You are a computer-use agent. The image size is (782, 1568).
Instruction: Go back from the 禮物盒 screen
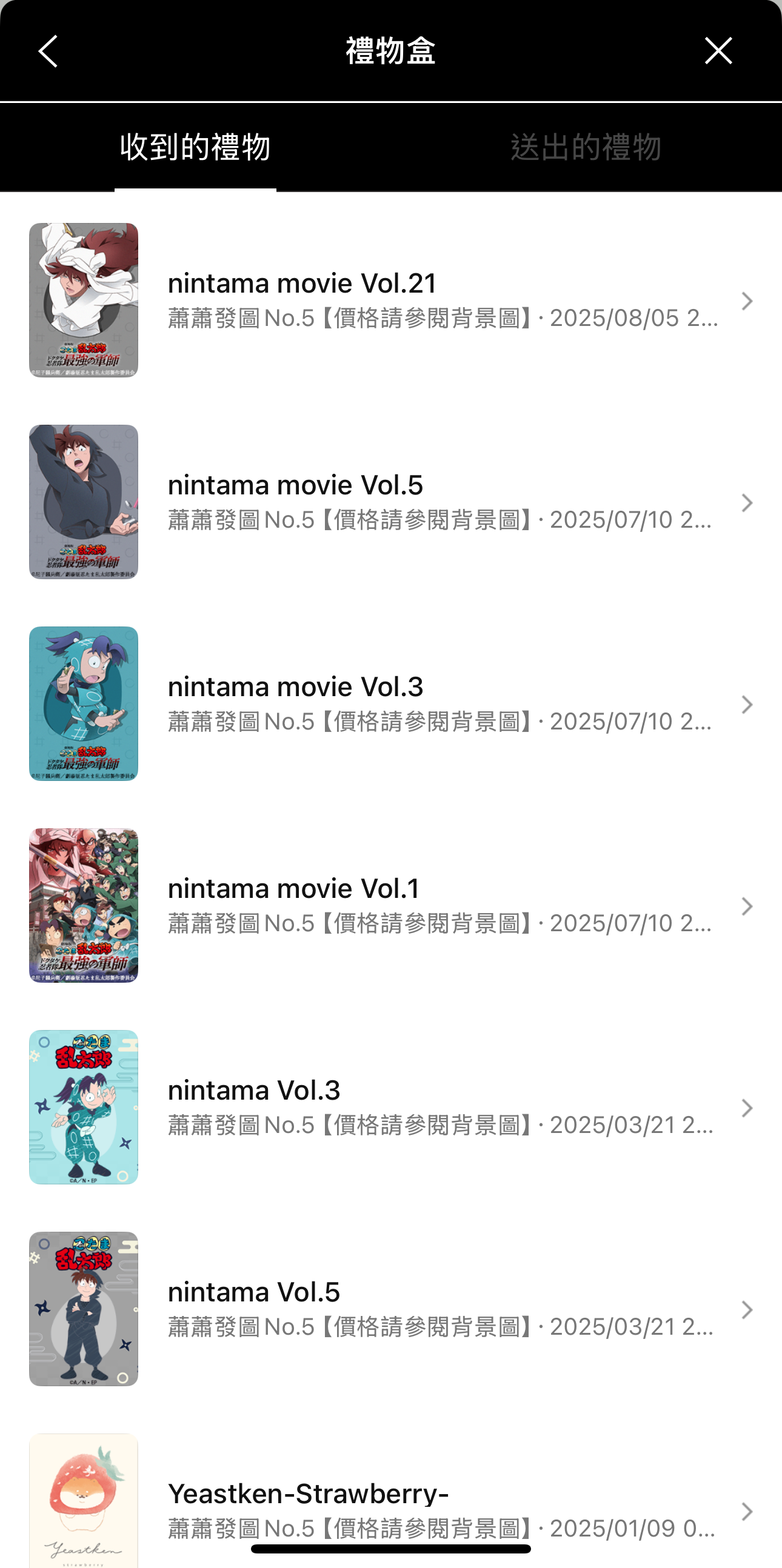pos(48,51)
